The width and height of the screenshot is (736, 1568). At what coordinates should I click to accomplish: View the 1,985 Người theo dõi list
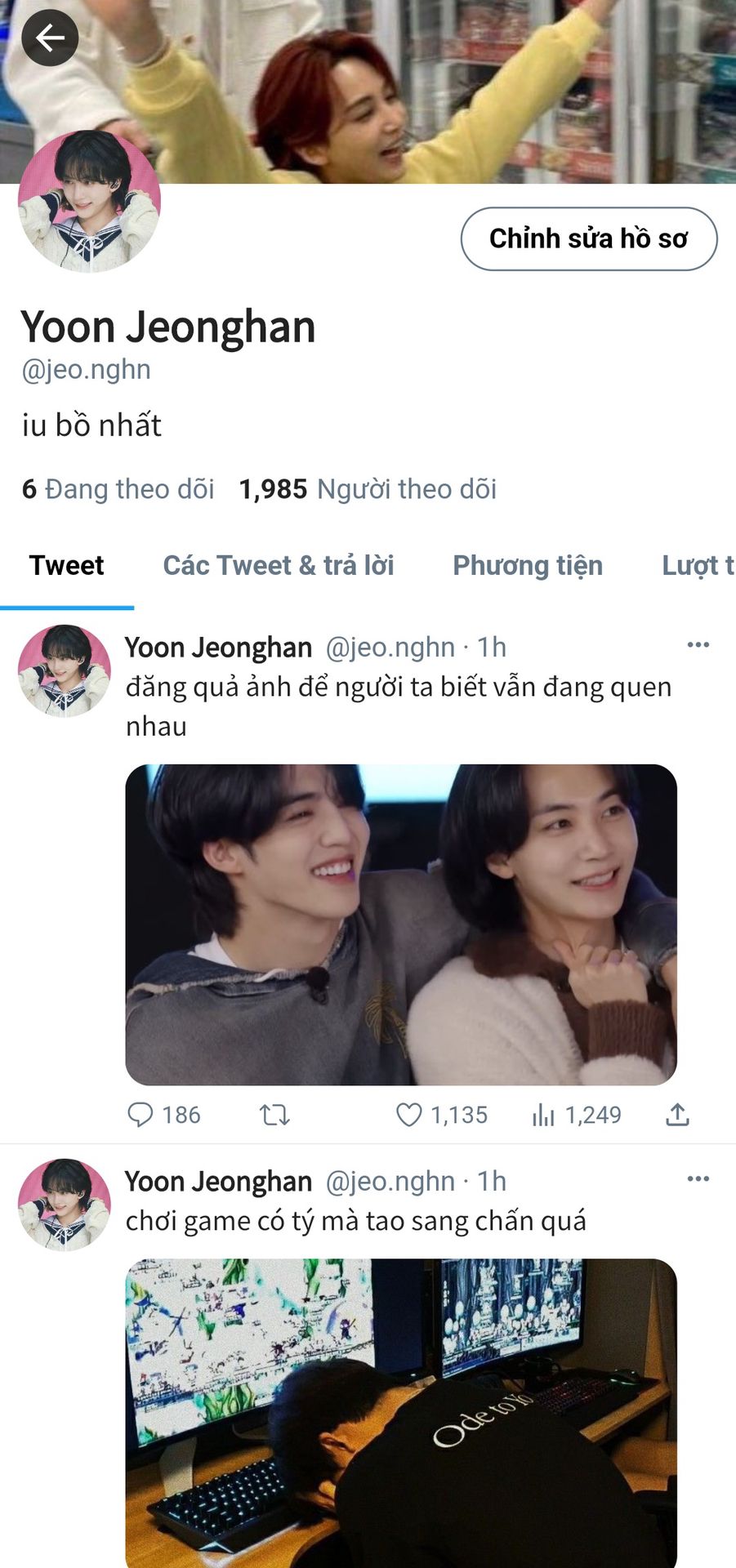pos(368,489)
